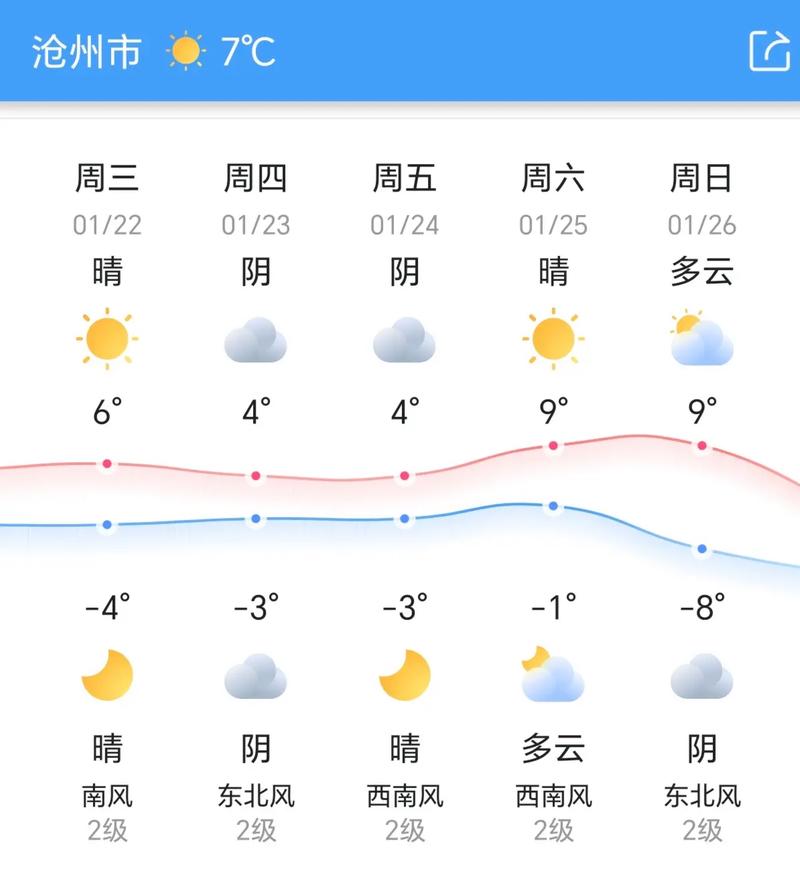
Task: Select Wednesday's sunny weather icon
Action: tap(106, 340)
